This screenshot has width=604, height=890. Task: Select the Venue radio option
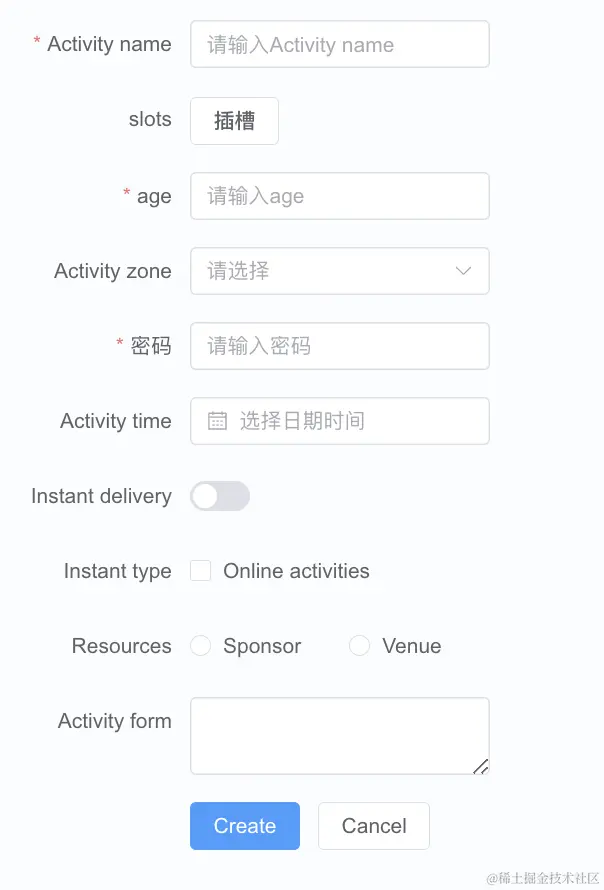(x=359, y=646)
